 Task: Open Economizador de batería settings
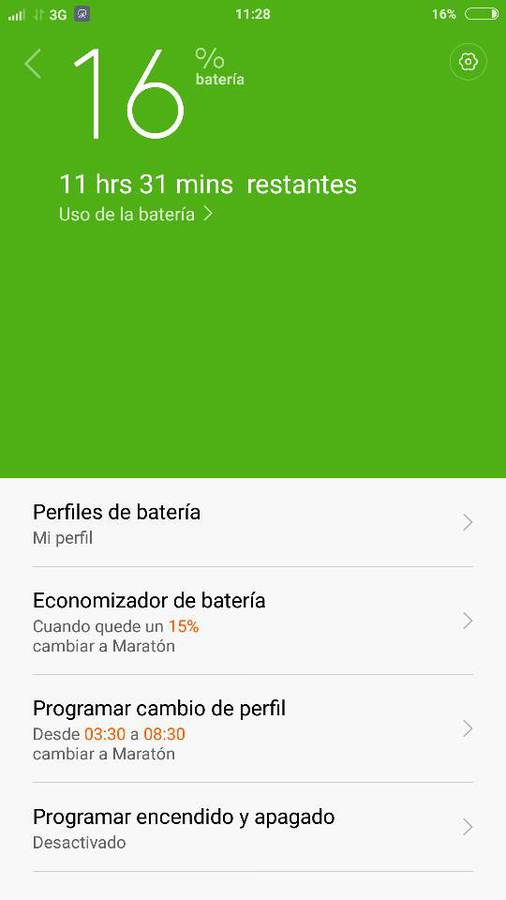click(x=253, y=621)
